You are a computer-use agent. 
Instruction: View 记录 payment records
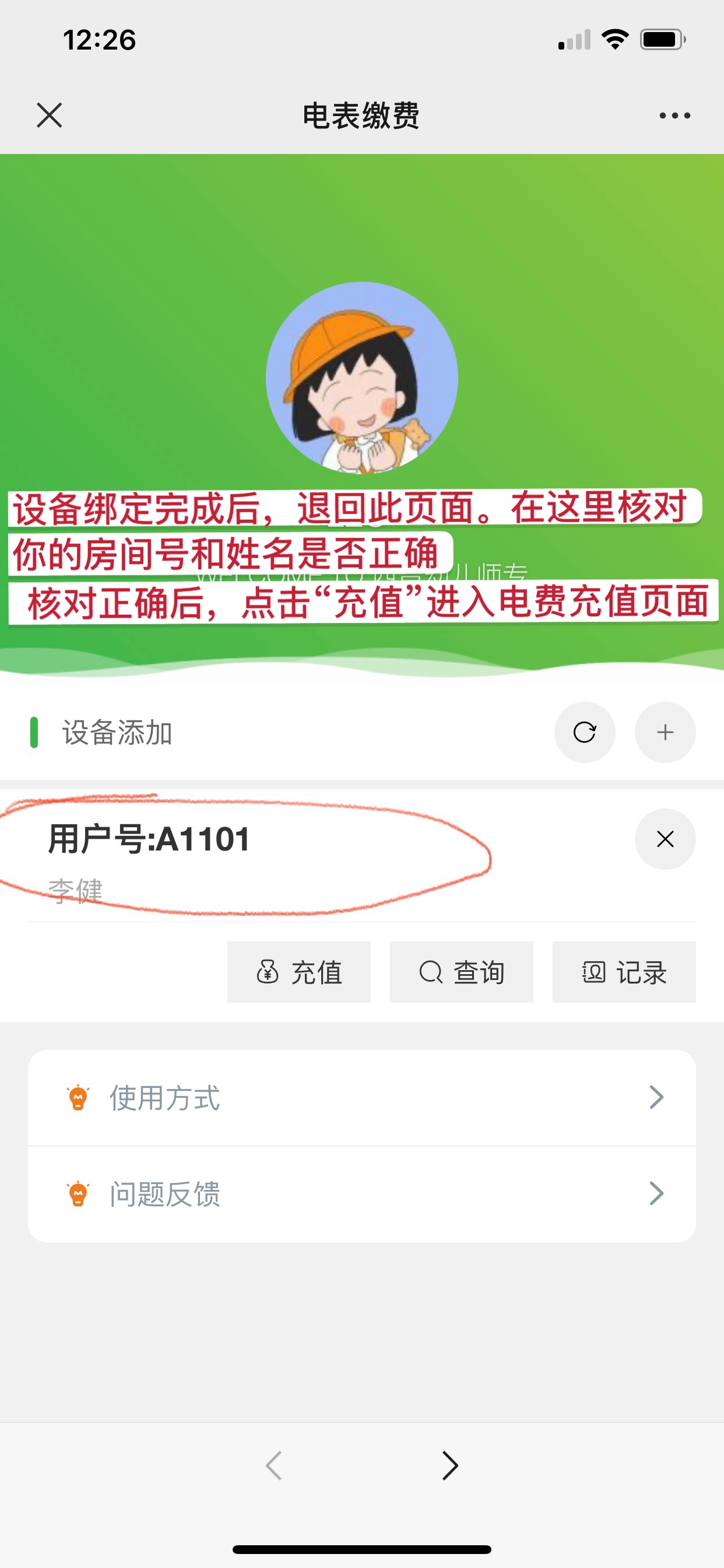(624, 972)
